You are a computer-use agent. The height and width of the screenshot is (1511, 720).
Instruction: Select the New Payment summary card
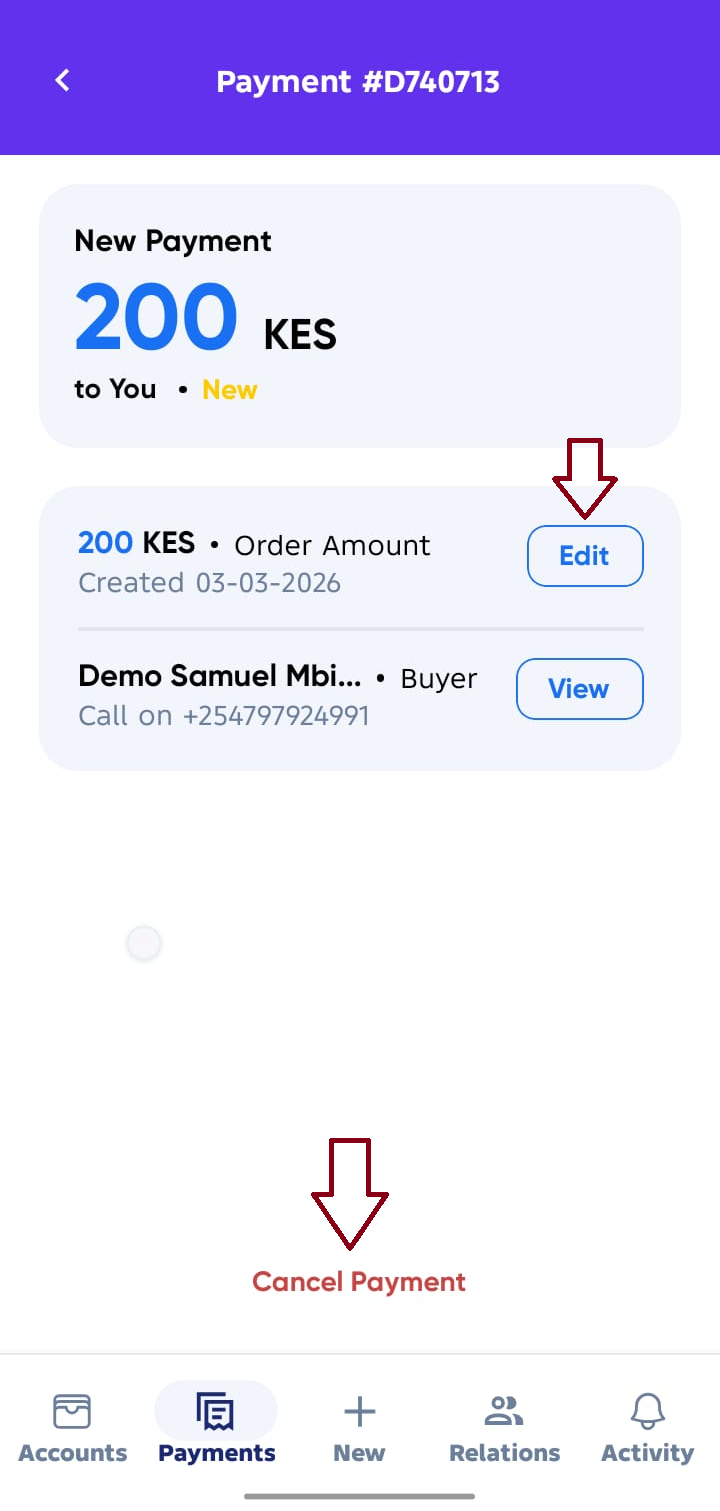point(358,313)
